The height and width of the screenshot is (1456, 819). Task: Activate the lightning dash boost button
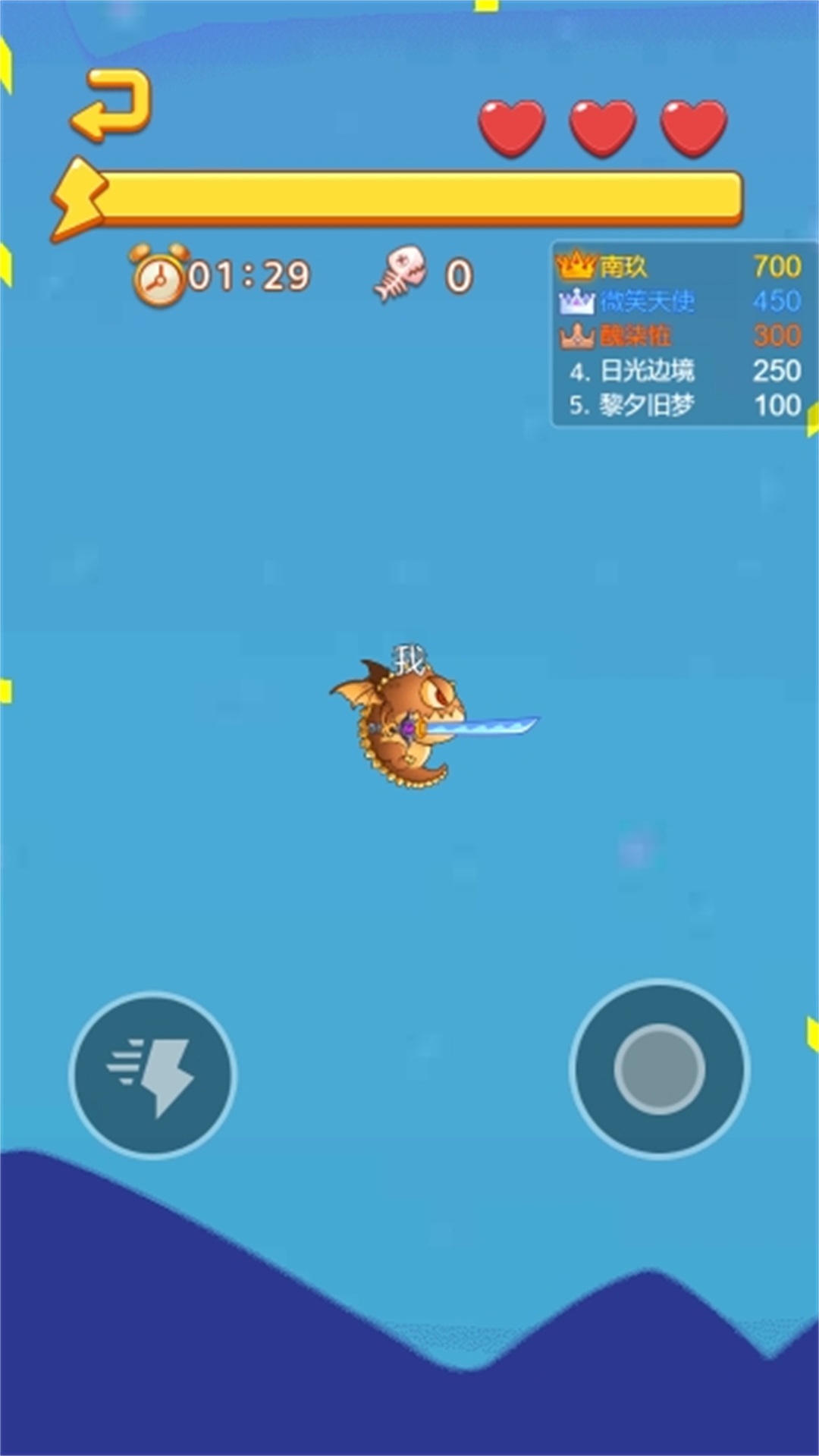[x=153, y=1075]
